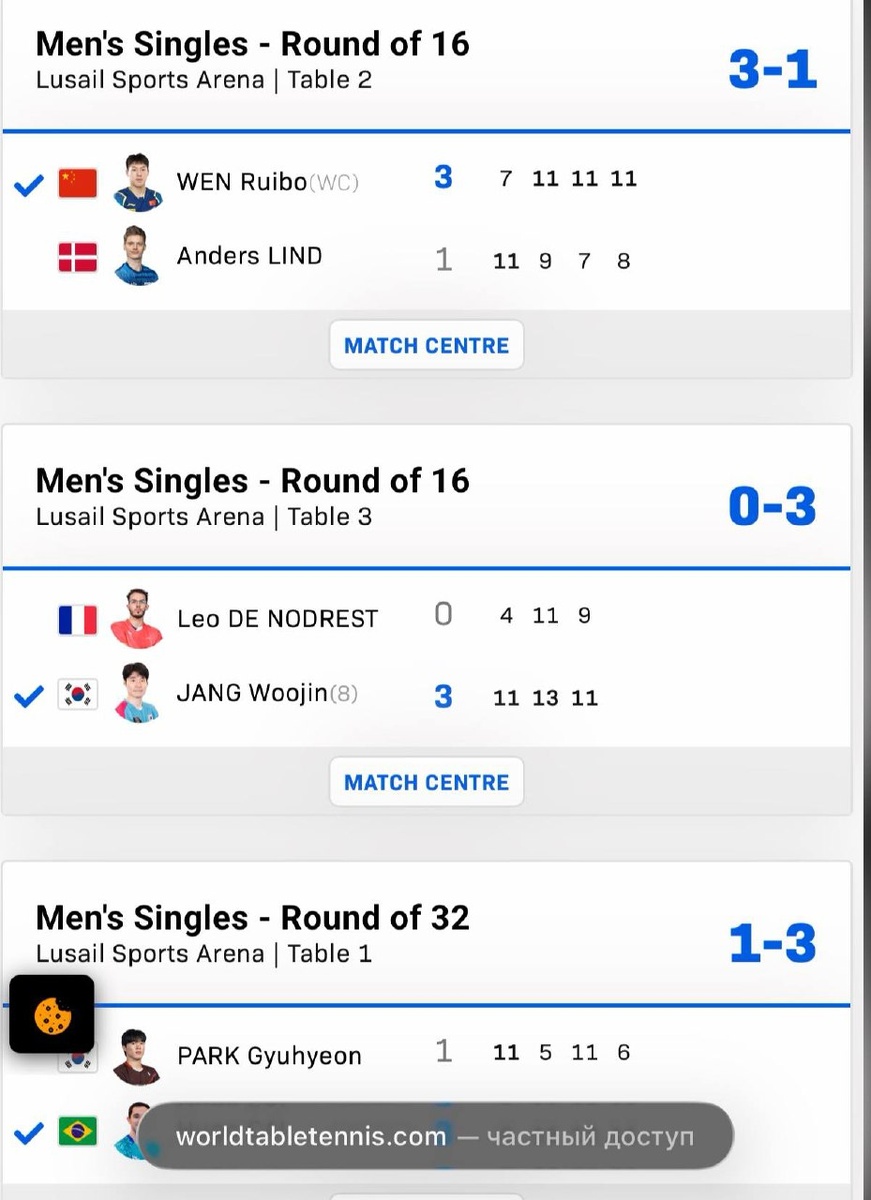Open Match Centre for Wen Ruibo vs Lind

tap(426, 346)
